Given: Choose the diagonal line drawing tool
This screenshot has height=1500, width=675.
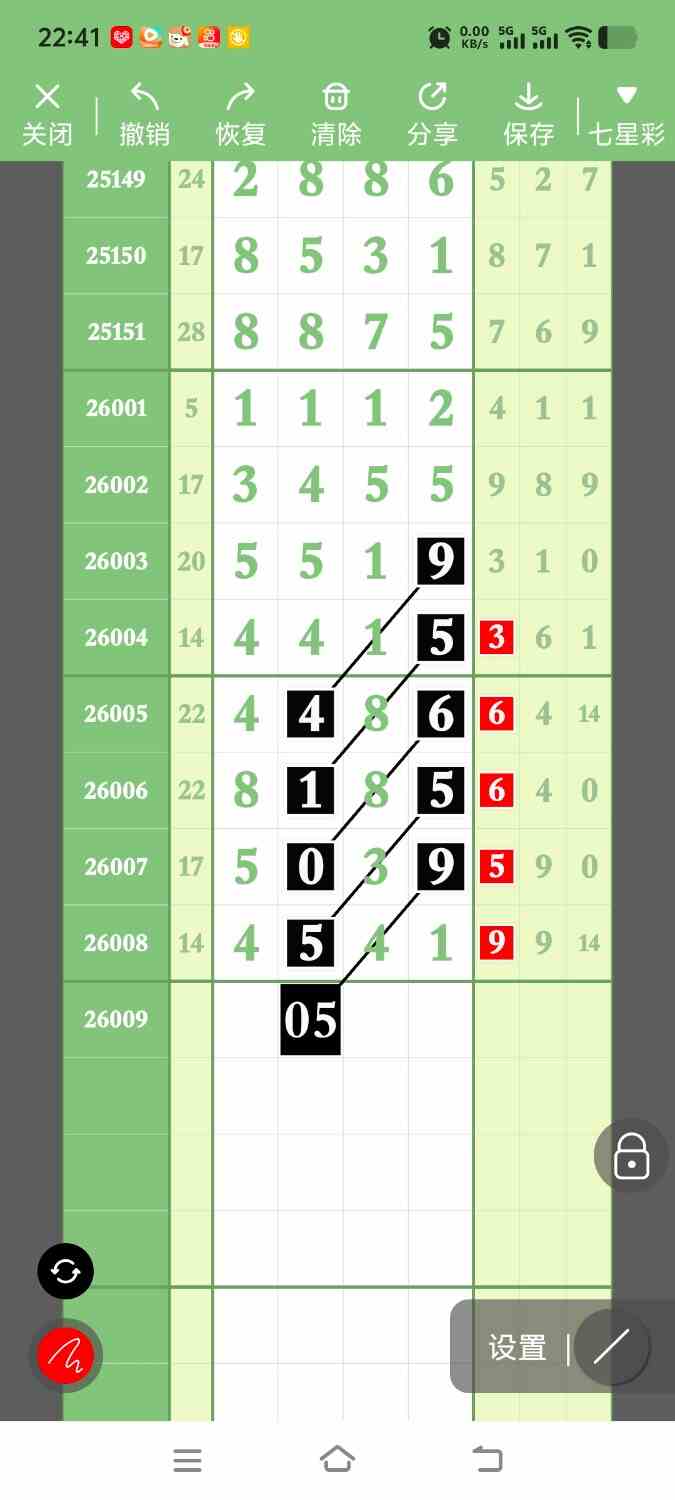Looking at the screenshot, I should click(612, 1347).
